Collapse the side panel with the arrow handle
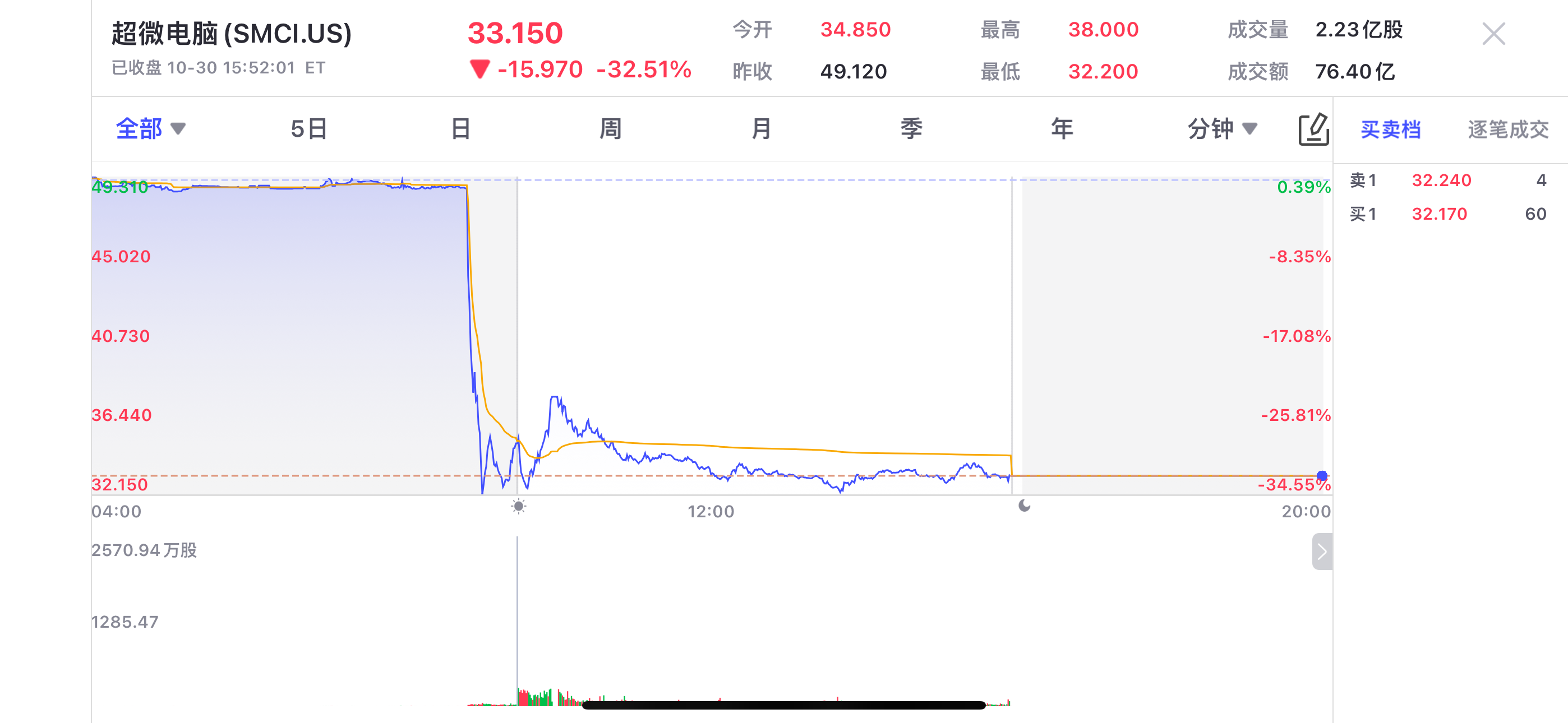This screenshot has width=1568, height=723. click(x=1321, y=551)
